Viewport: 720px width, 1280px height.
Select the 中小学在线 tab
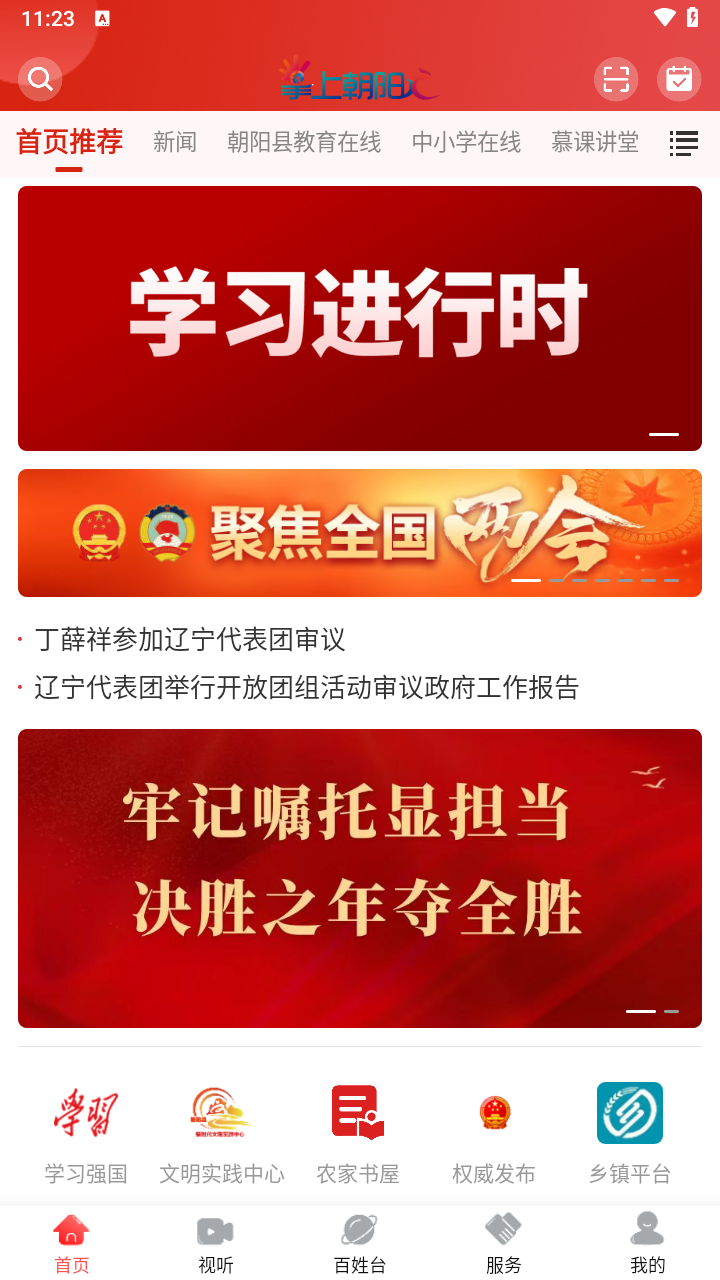coord(466,143)
